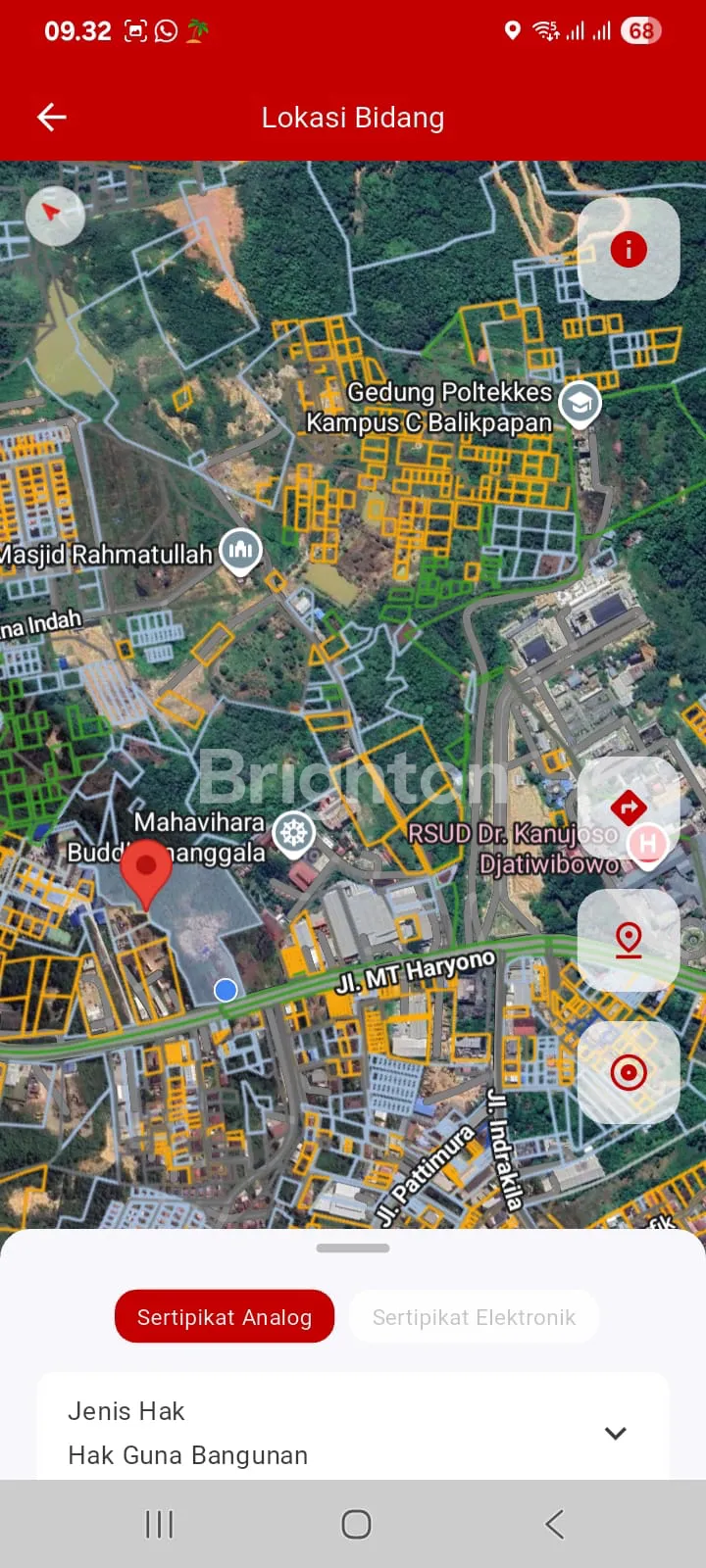Select the Sertipikat Analog tab
The width and height of the screenshot is (706, 1568).
tap(225, 1317)
